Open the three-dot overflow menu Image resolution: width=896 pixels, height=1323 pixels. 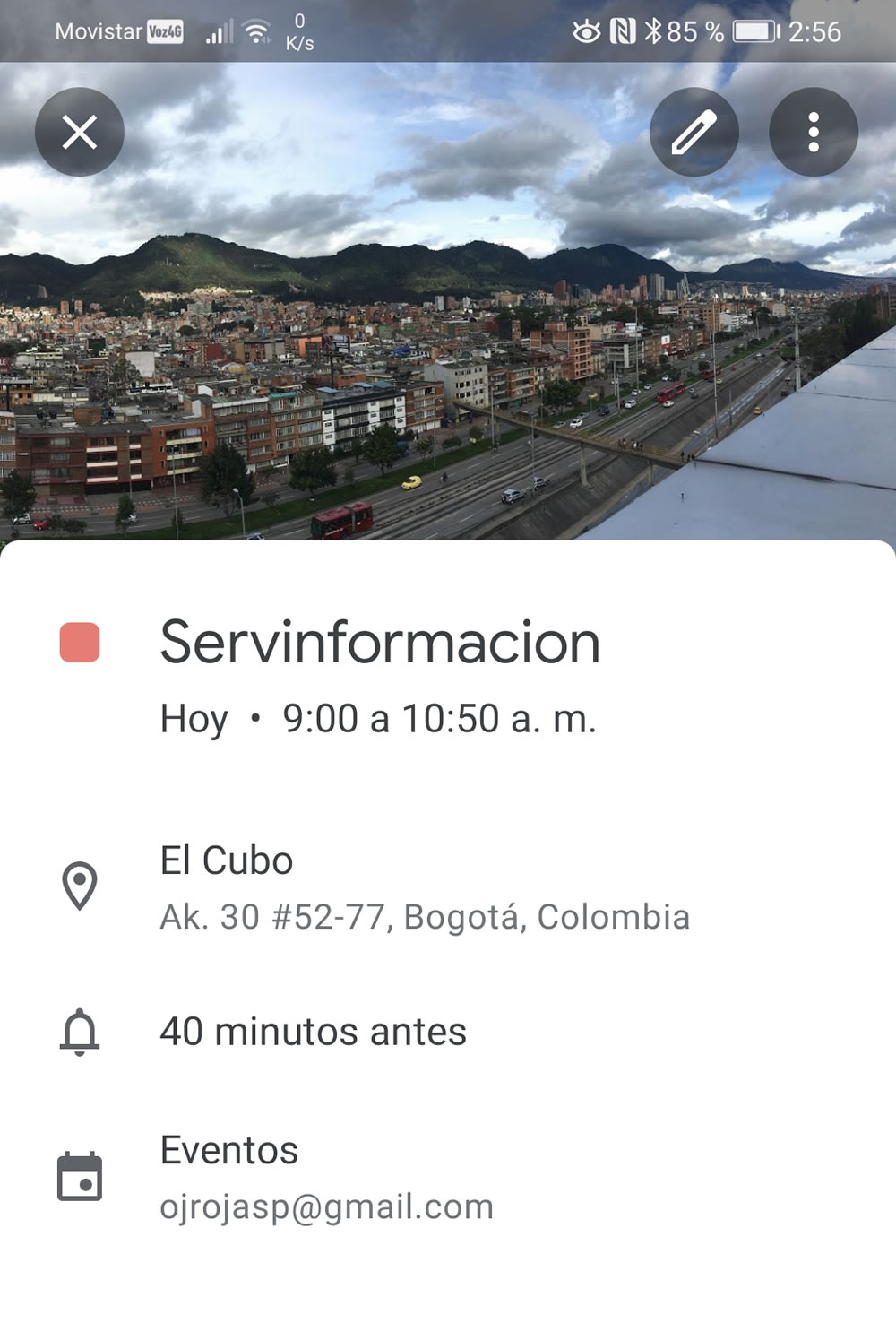(x=813, y=133)
